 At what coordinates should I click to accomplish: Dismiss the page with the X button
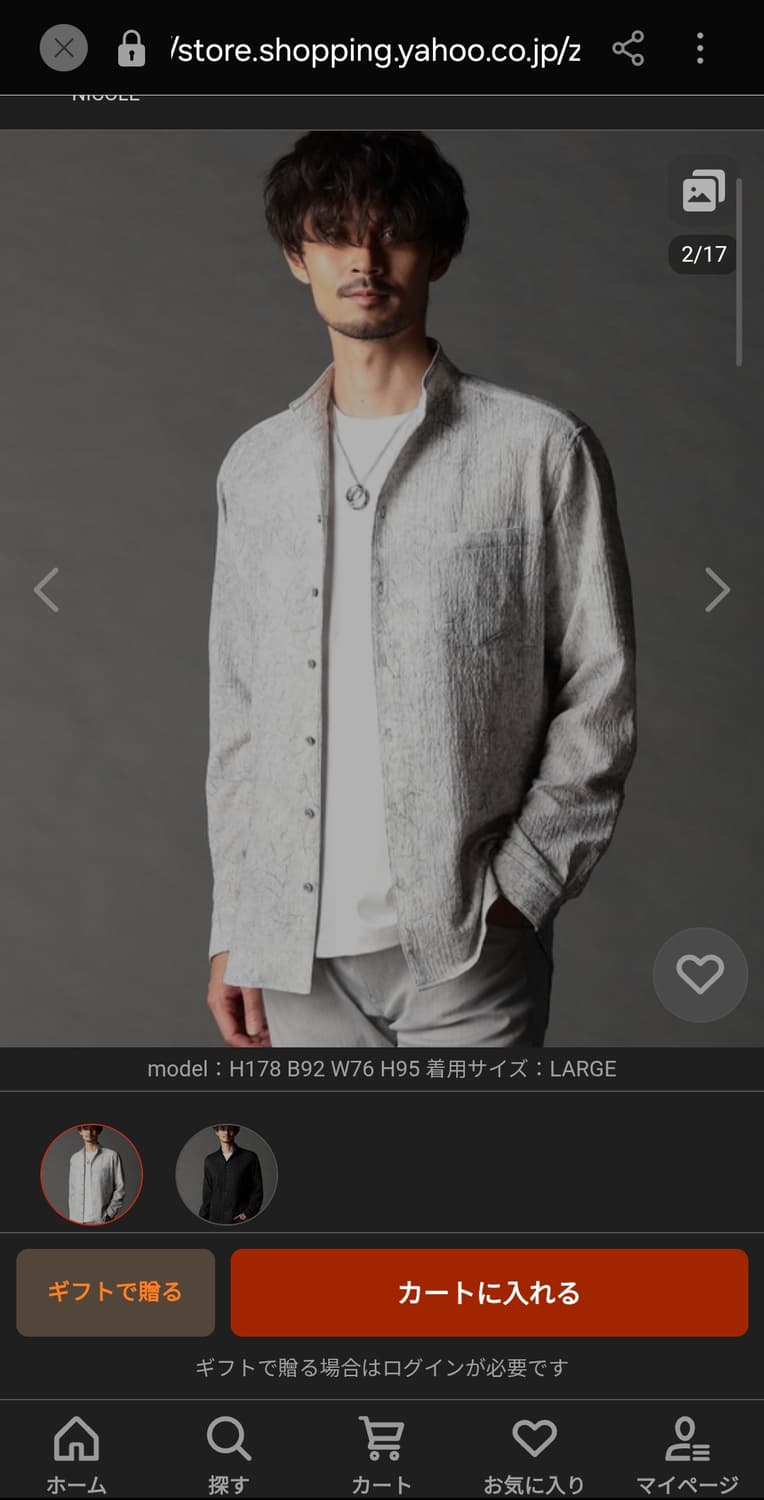coord(62,48)
